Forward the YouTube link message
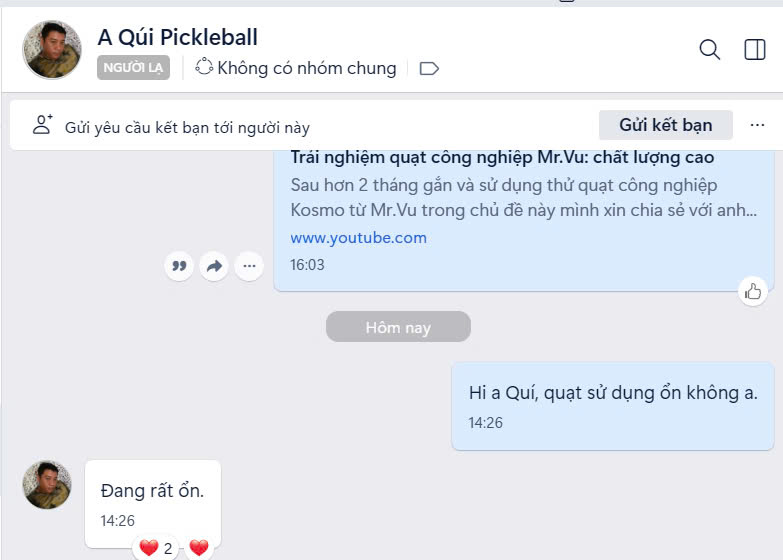Viewport: 783px width, 560px height. (214, 266)
